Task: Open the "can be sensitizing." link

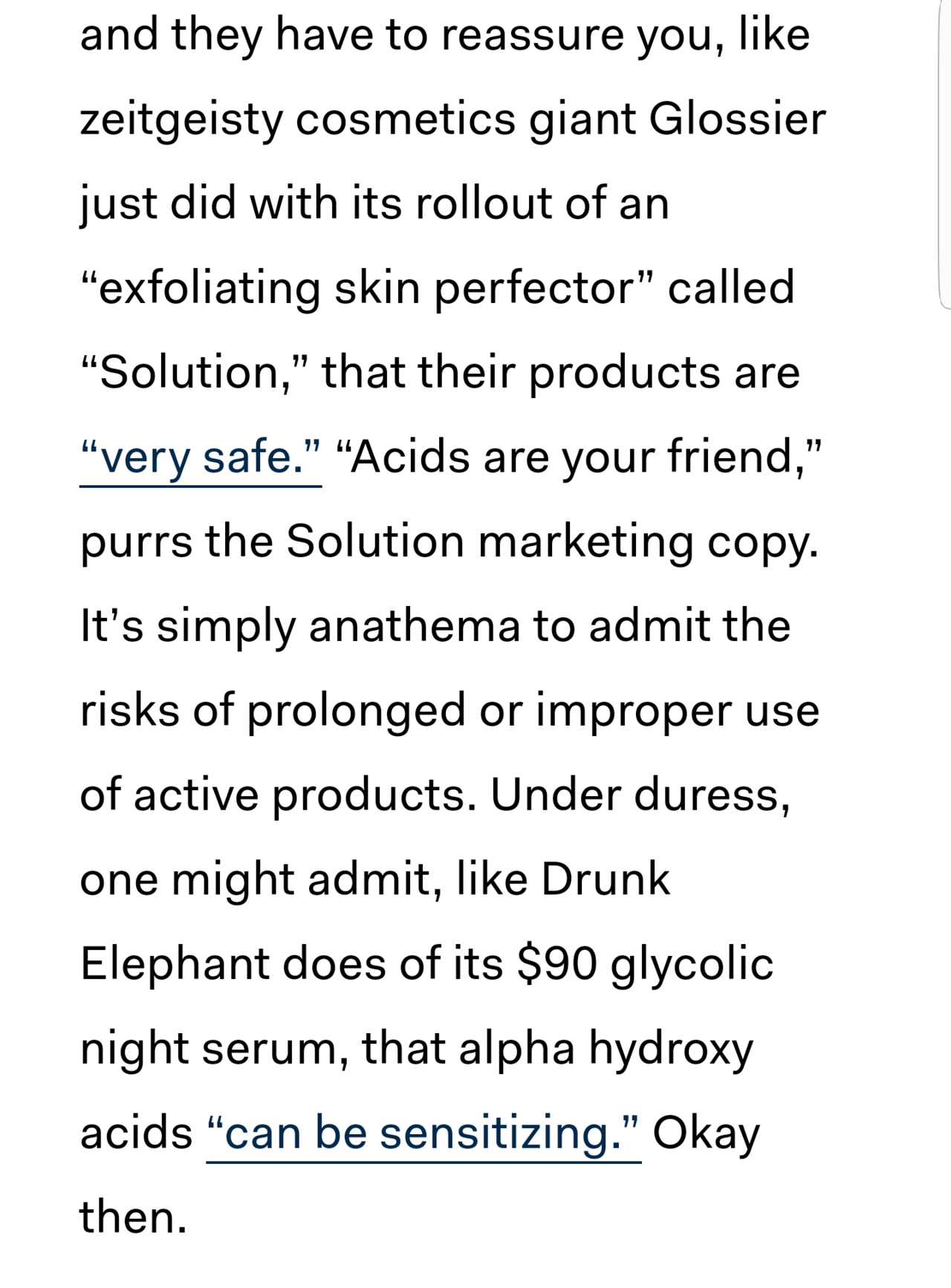Action: pyautogui.click(x=423, y=1133)
